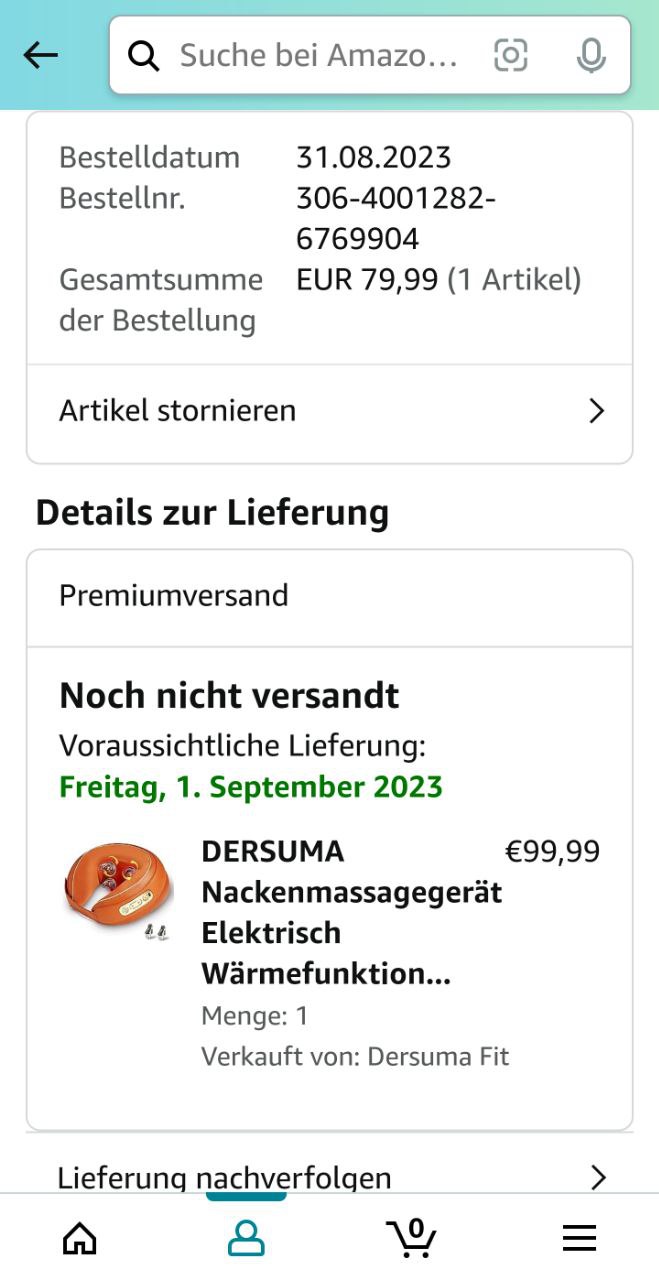Go back with the arrow icon
The image size is (659, 1280).
tap(41, 56)
